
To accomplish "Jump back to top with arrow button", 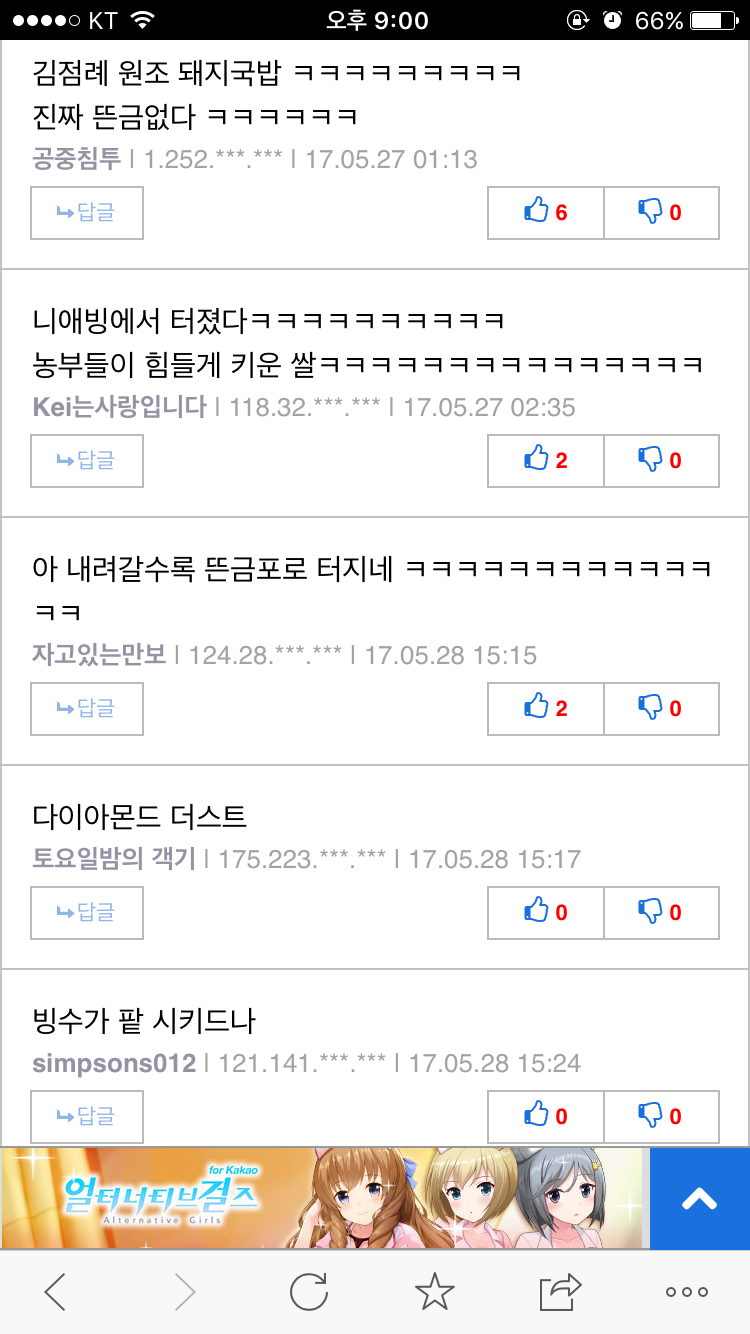I will (x=699, y=1198).
